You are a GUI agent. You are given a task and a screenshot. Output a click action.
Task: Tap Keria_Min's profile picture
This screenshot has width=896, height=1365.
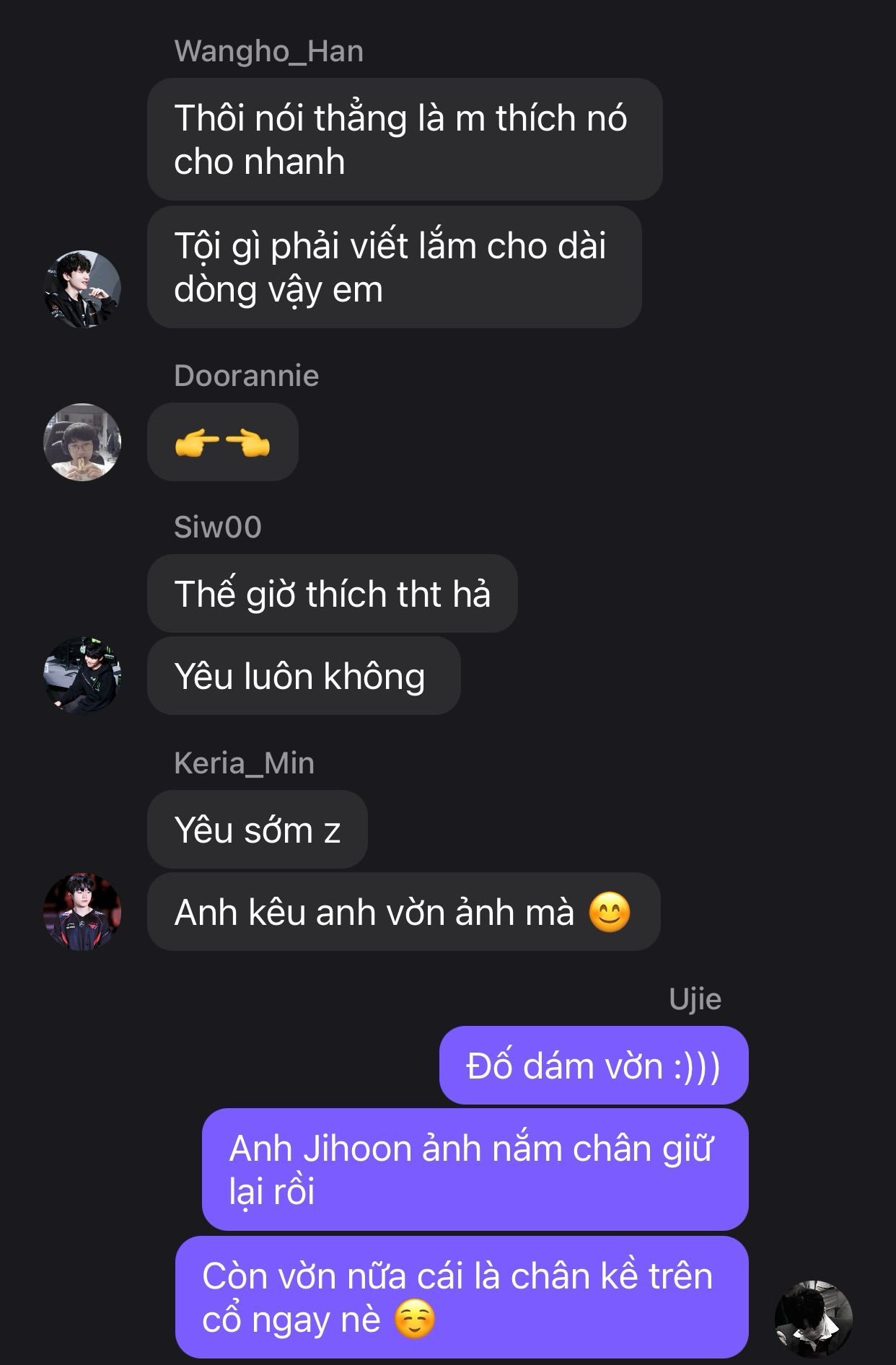click(x=82, y=911)
